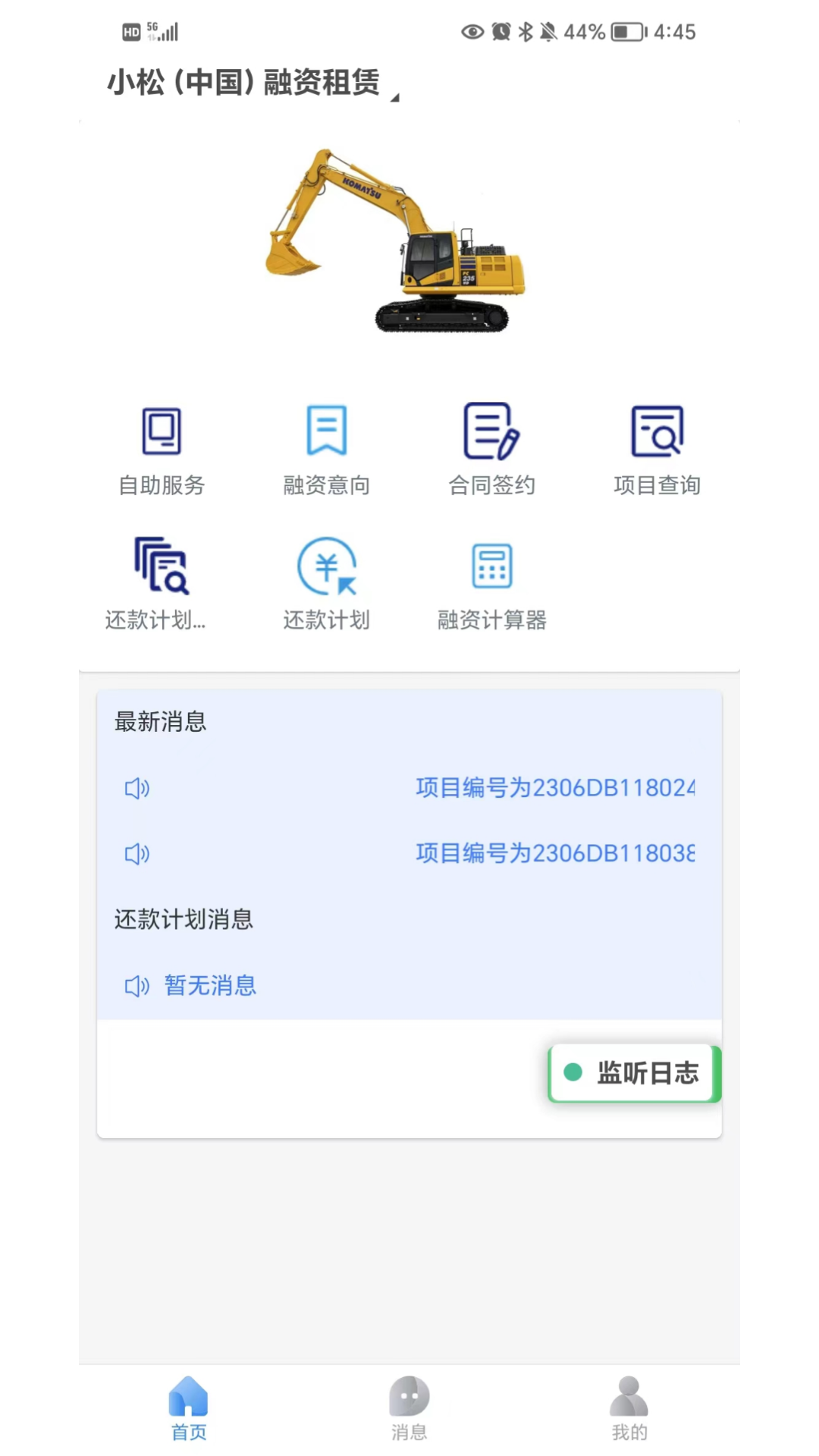
Task: Go to the 首页 home tab
Action: tap(188, 1407)
